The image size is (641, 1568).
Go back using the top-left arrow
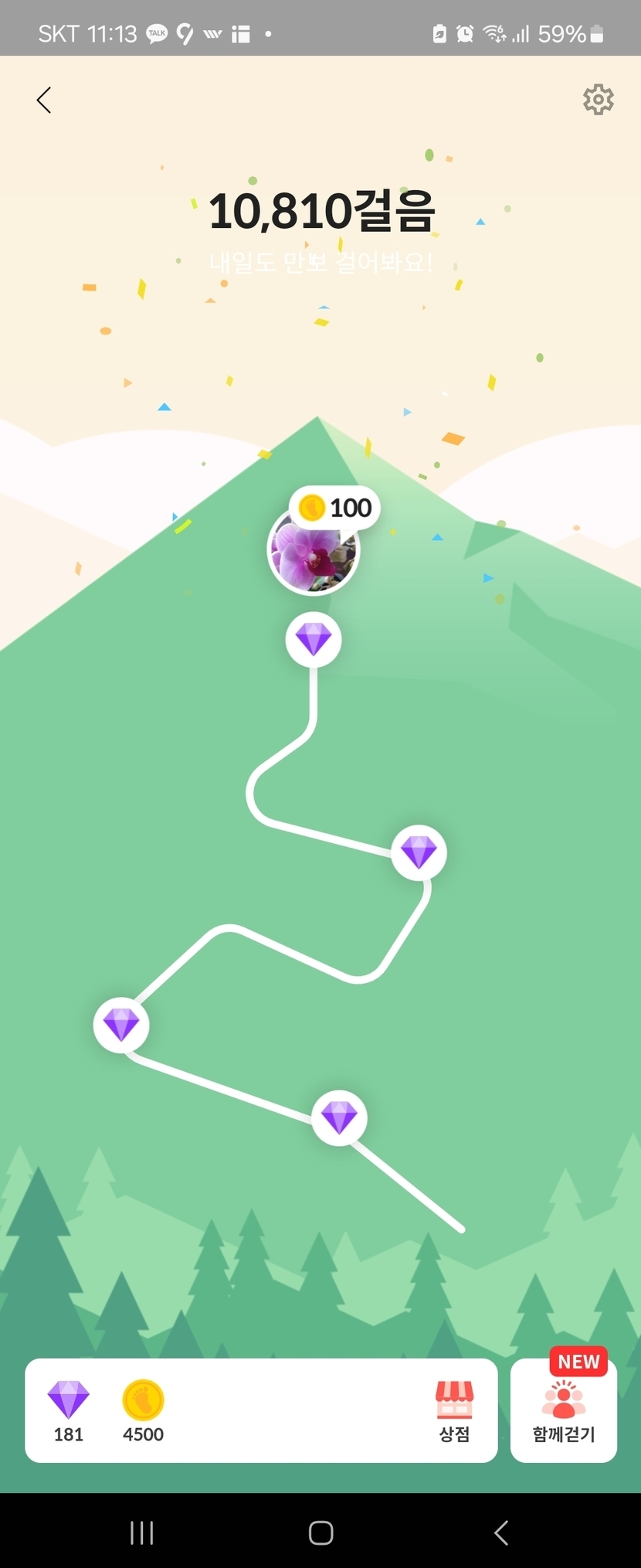[x=44, y=100]
